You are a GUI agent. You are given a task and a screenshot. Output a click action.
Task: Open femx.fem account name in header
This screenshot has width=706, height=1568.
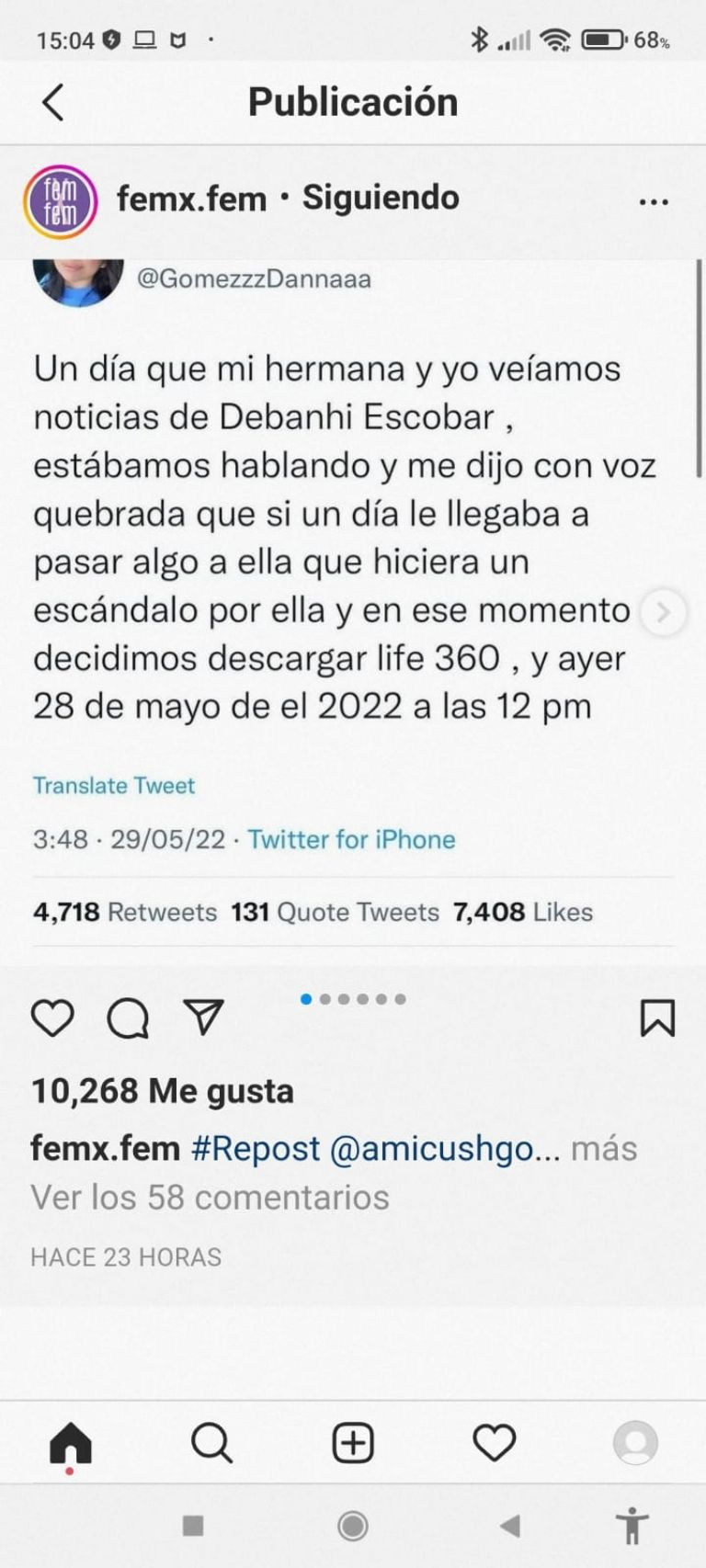(191, 199)
